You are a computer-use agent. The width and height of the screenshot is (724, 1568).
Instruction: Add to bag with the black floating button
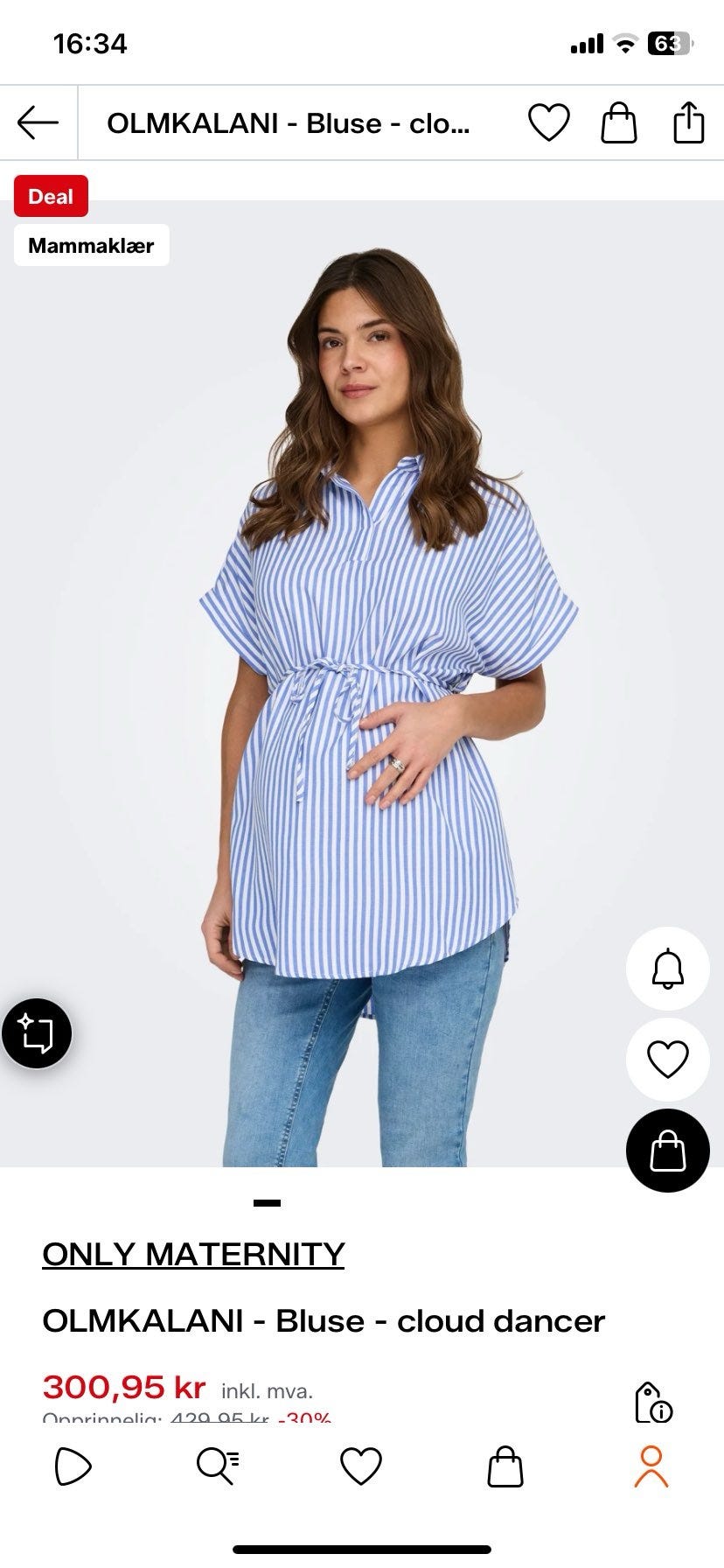pos(668,1151)
